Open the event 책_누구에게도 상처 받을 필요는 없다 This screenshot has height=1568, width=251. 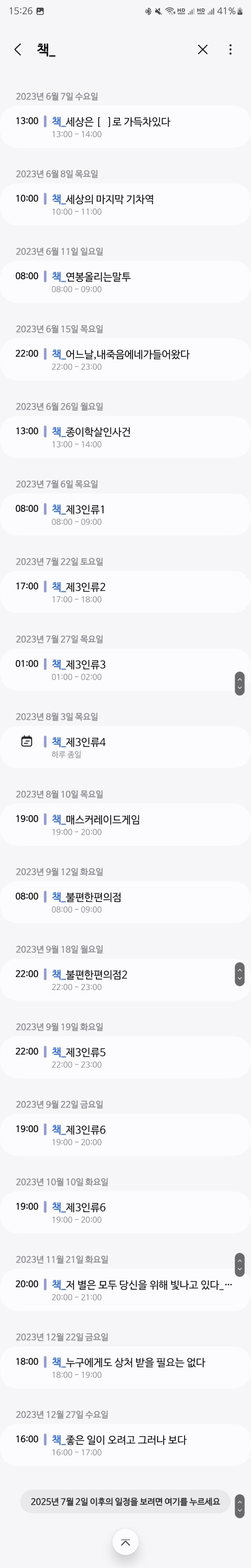(125, 1367)
